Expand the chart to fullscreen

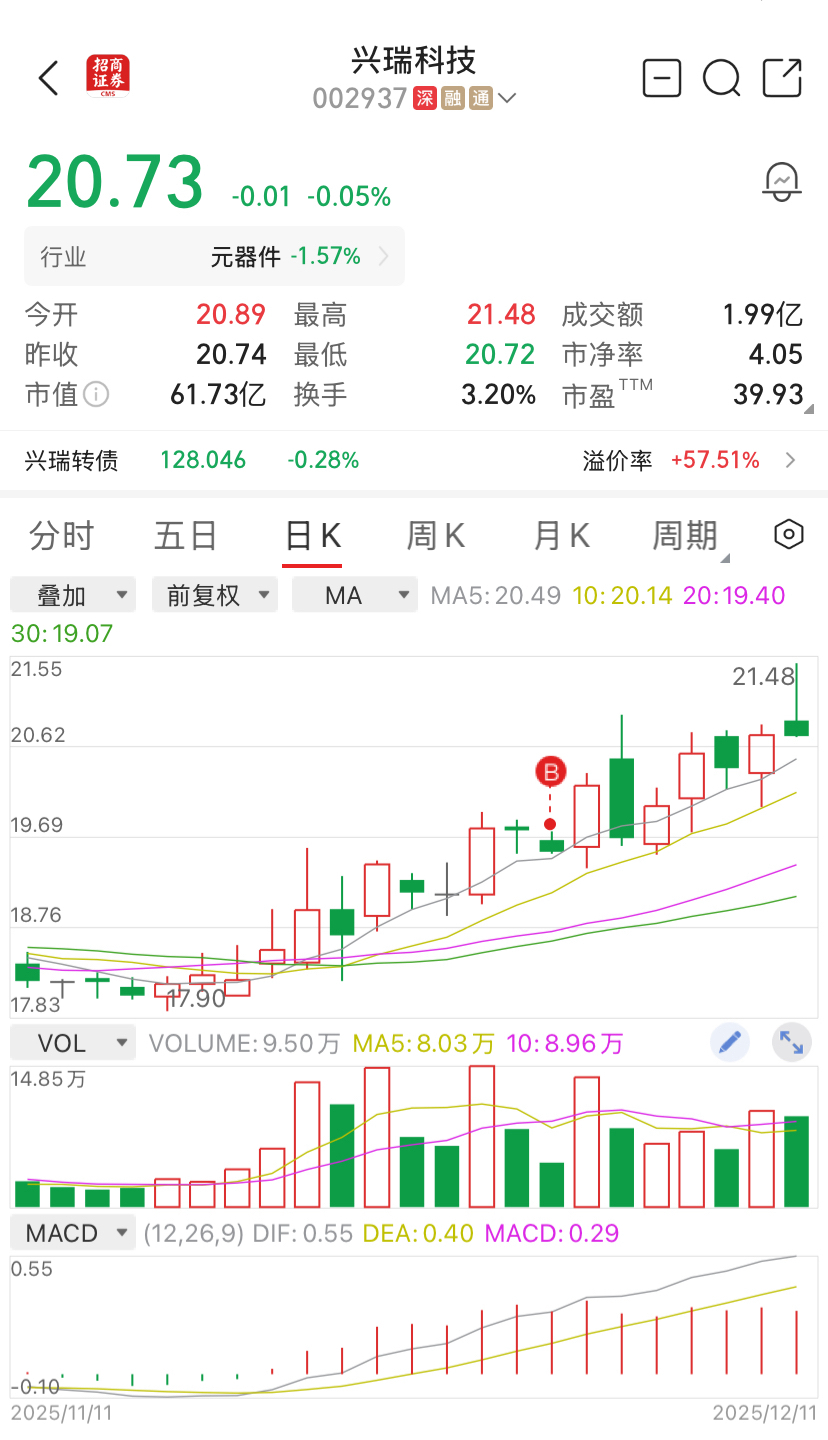click(791, 1043)
